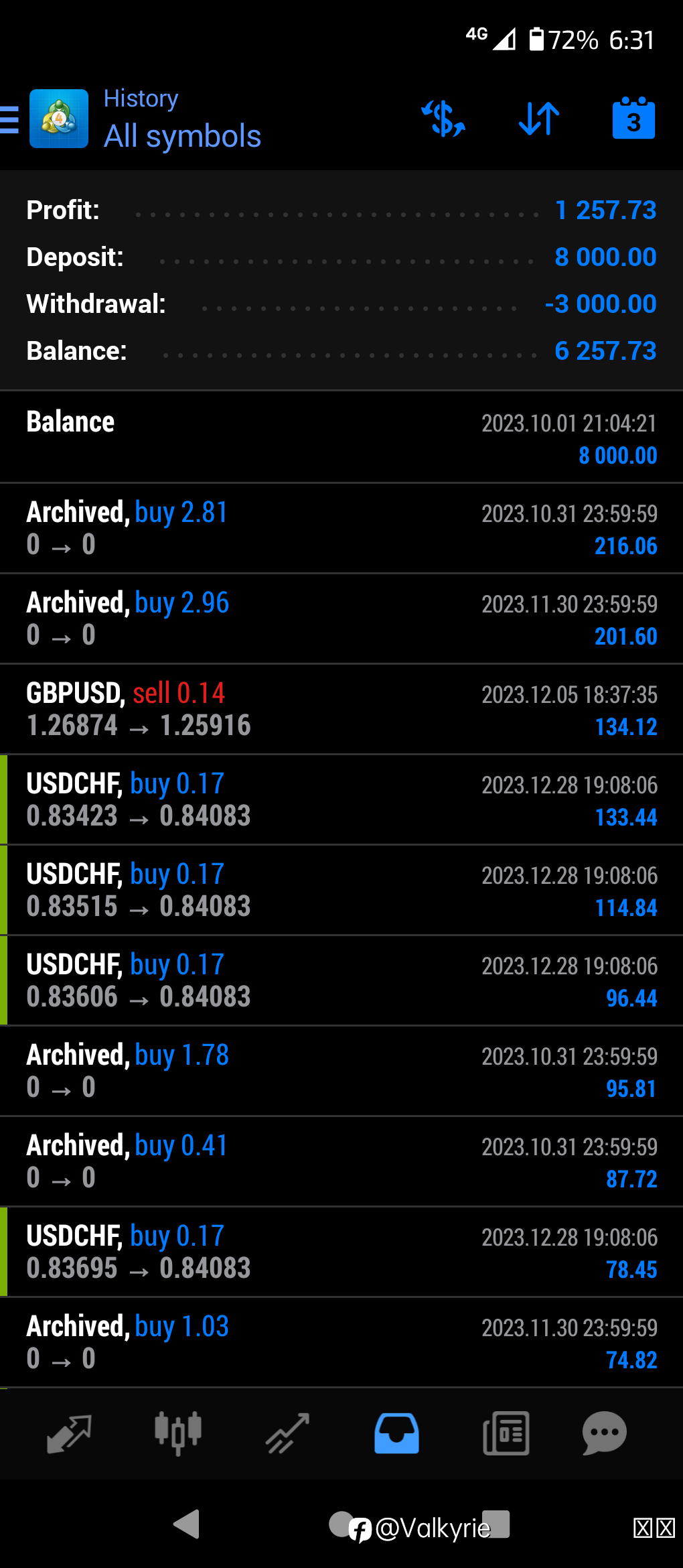
Task: Open Archived buy 1.03 entry
Action: click(x=341, y=1342)
